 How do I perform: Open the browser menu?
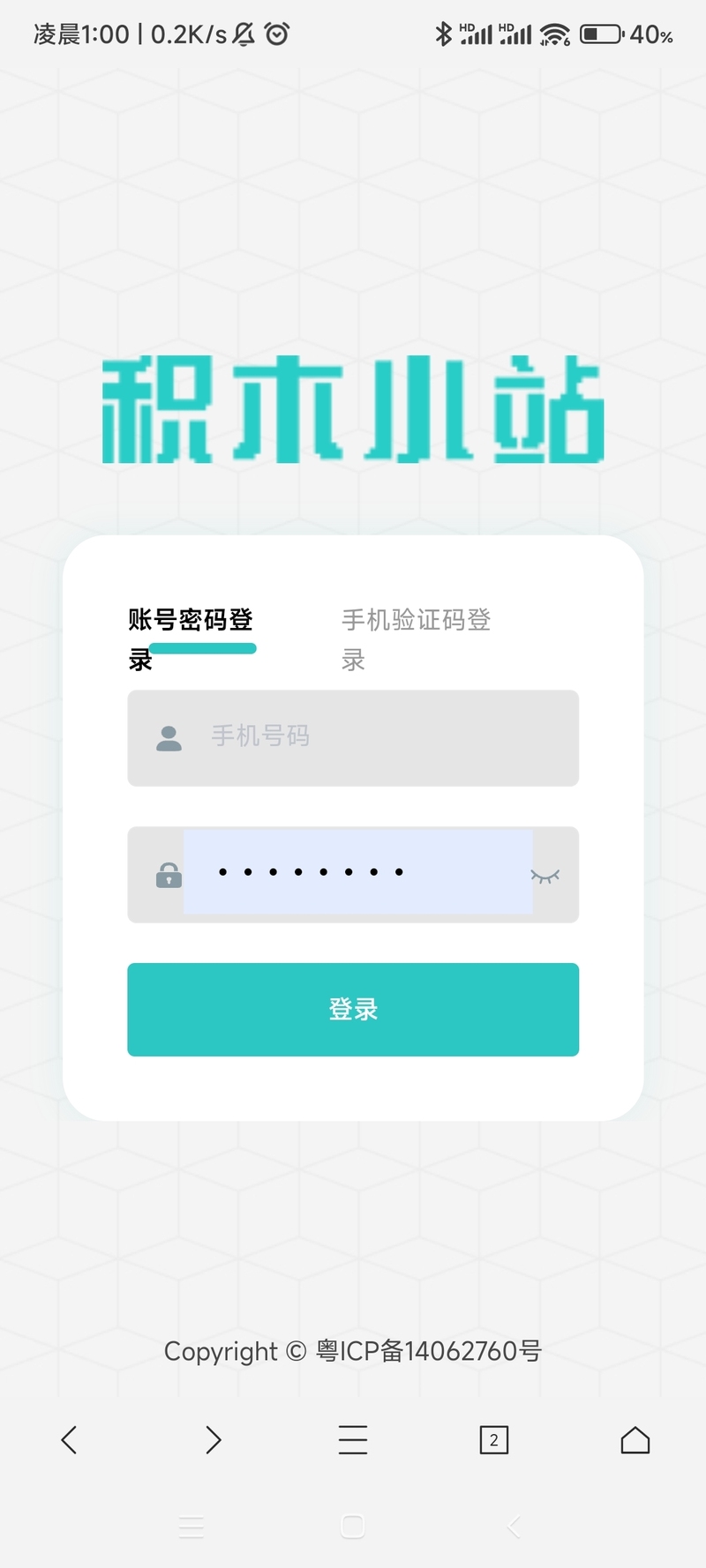[x=353, y=1440]
